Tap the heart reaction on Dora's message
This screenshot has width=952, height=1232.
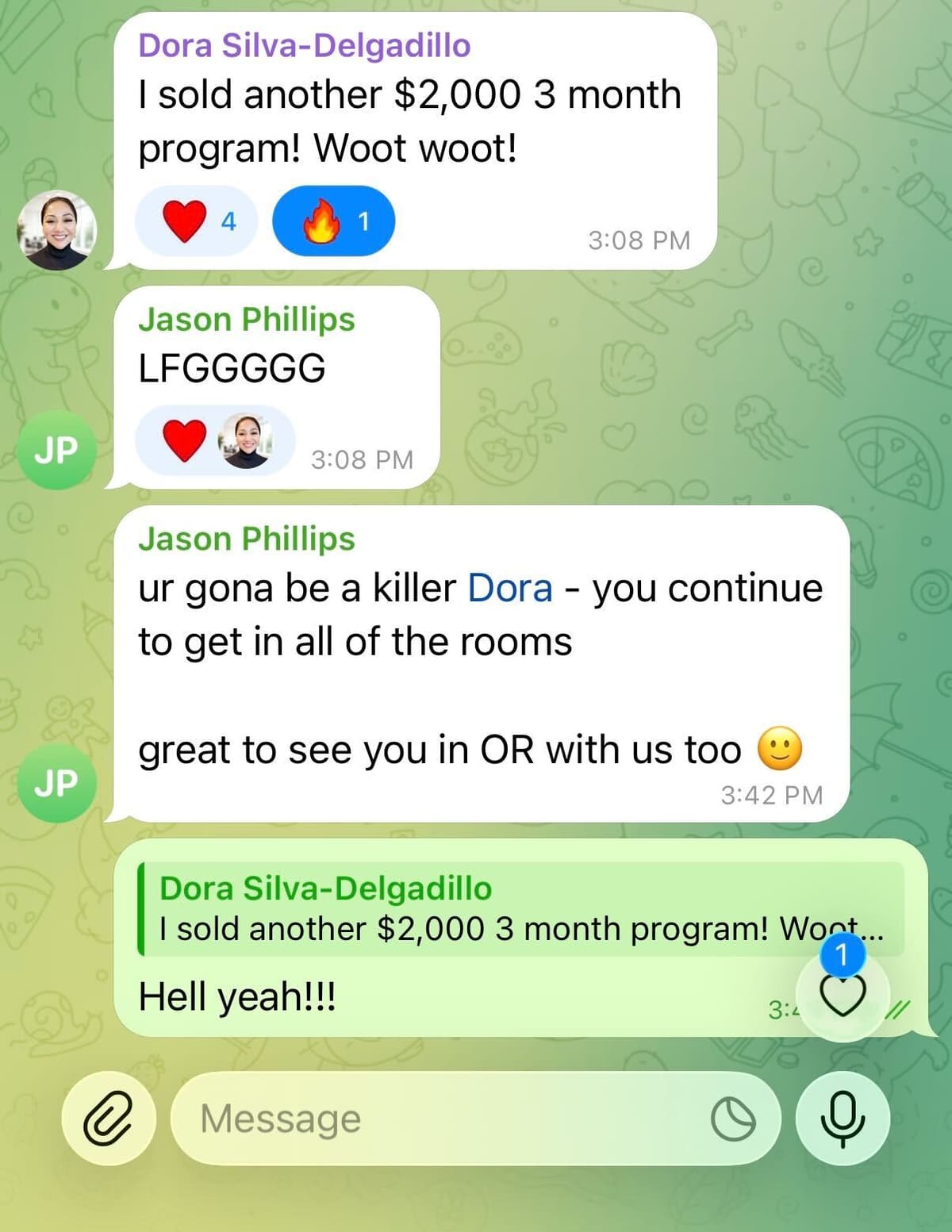pos(196,221)
